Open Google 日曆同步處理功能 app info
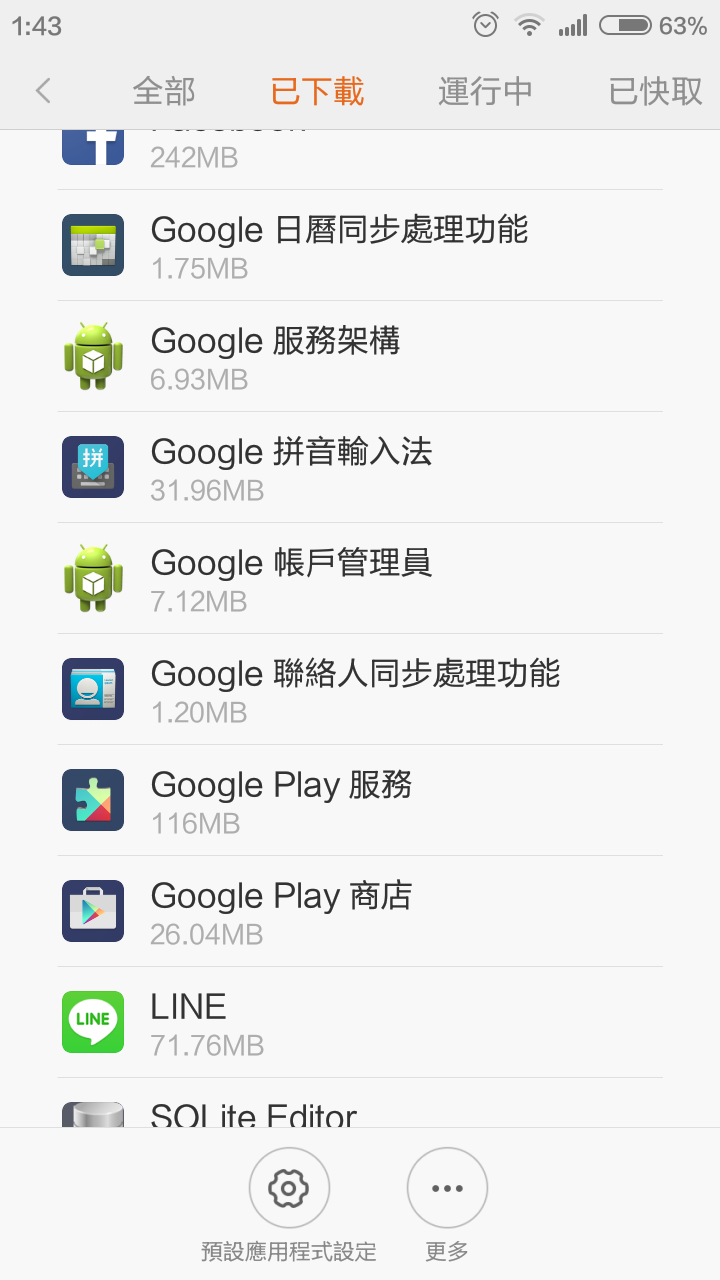Screen dimensions: 720x1280 pyautogui.click(x=360, y=245)
